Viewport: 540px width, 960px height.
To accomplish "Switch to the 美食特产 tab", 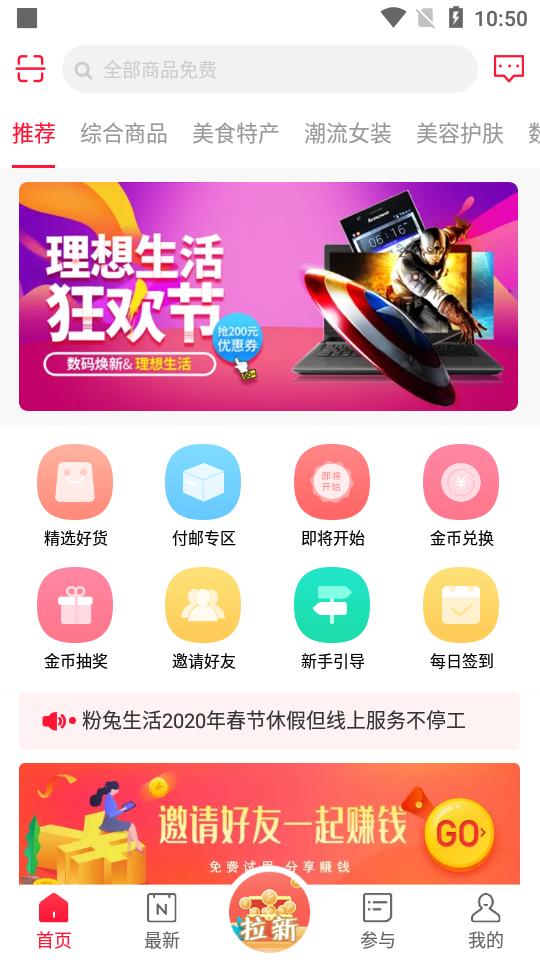I will pos(236,133).
